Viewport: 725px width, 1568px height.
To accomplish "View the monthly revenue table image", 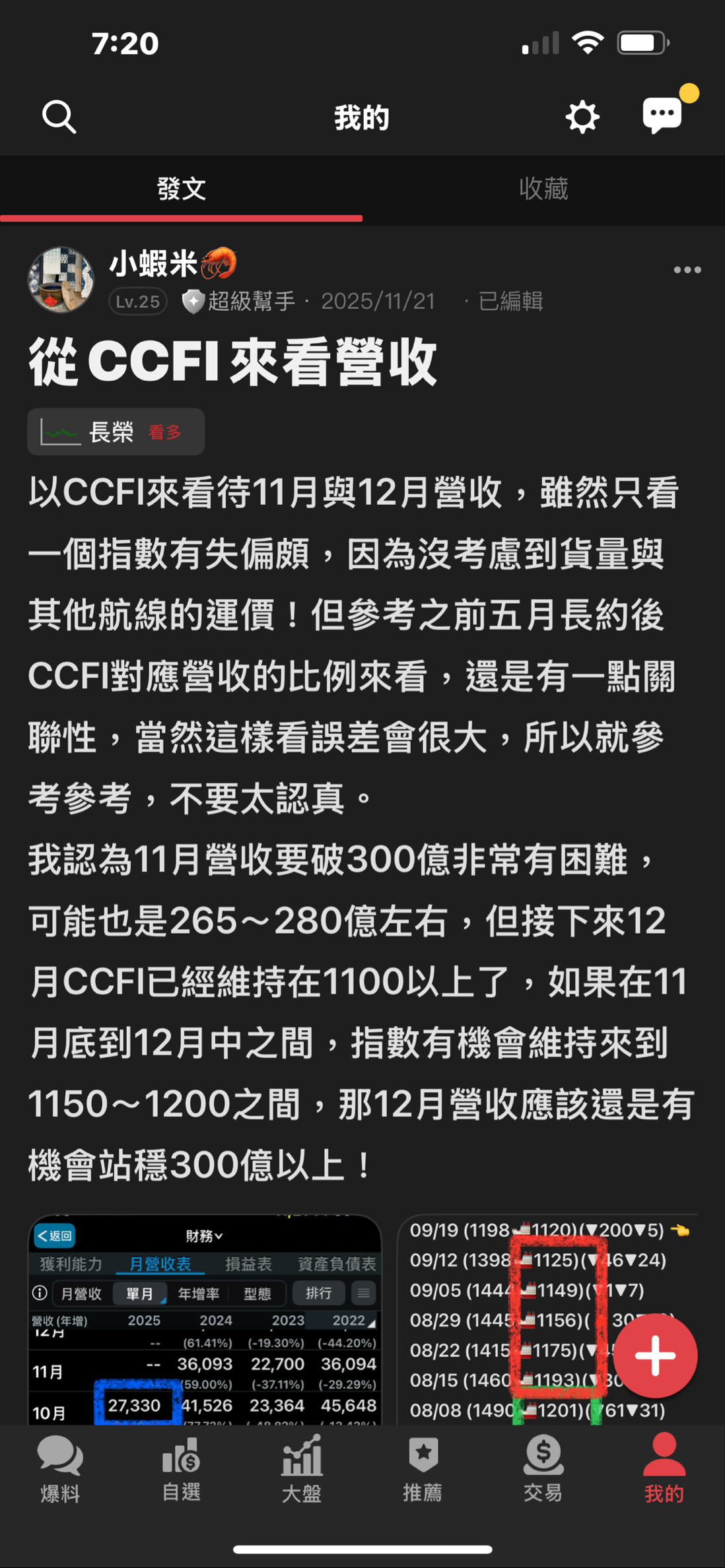I will [x=205, y=1320].
